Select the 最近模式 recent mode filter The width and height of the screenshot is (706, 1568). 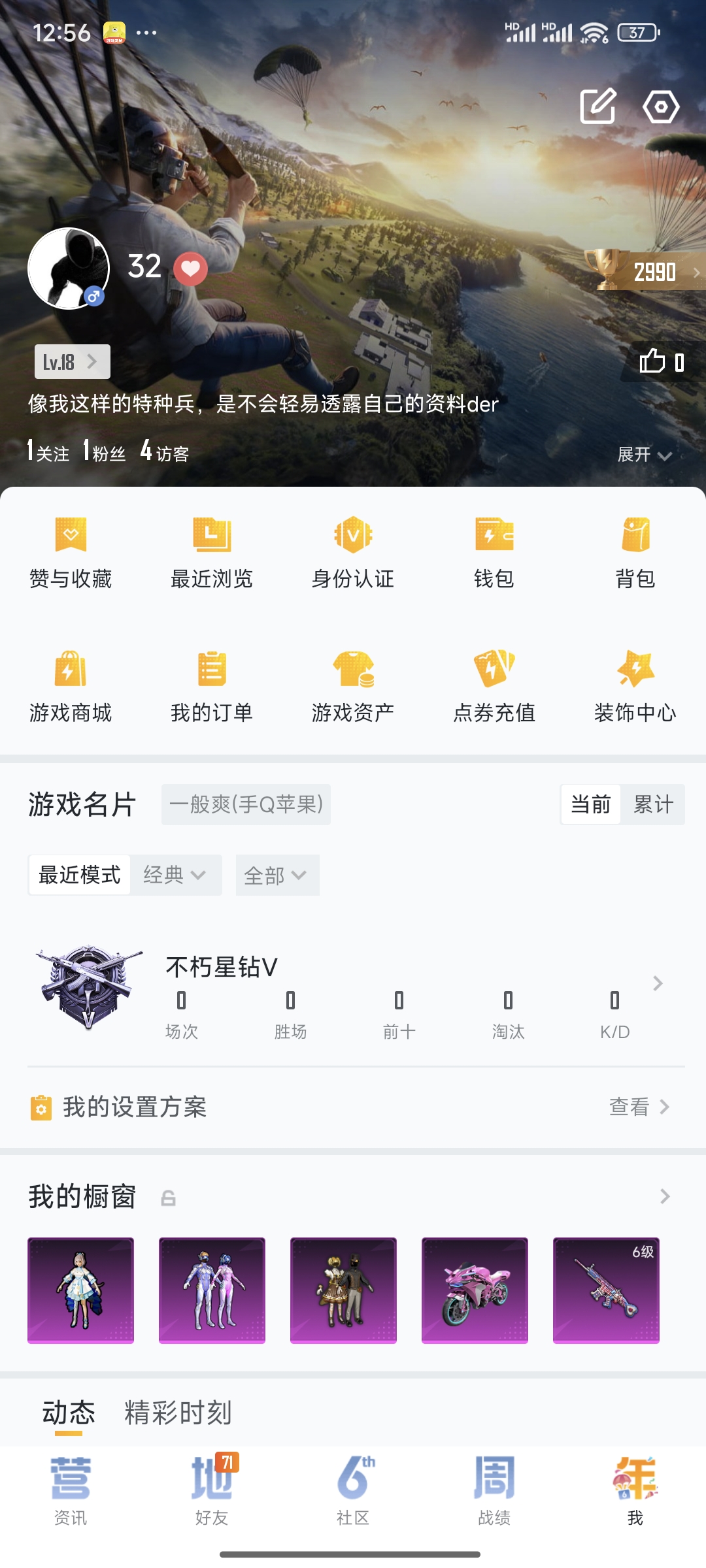[x=78, y=874]
